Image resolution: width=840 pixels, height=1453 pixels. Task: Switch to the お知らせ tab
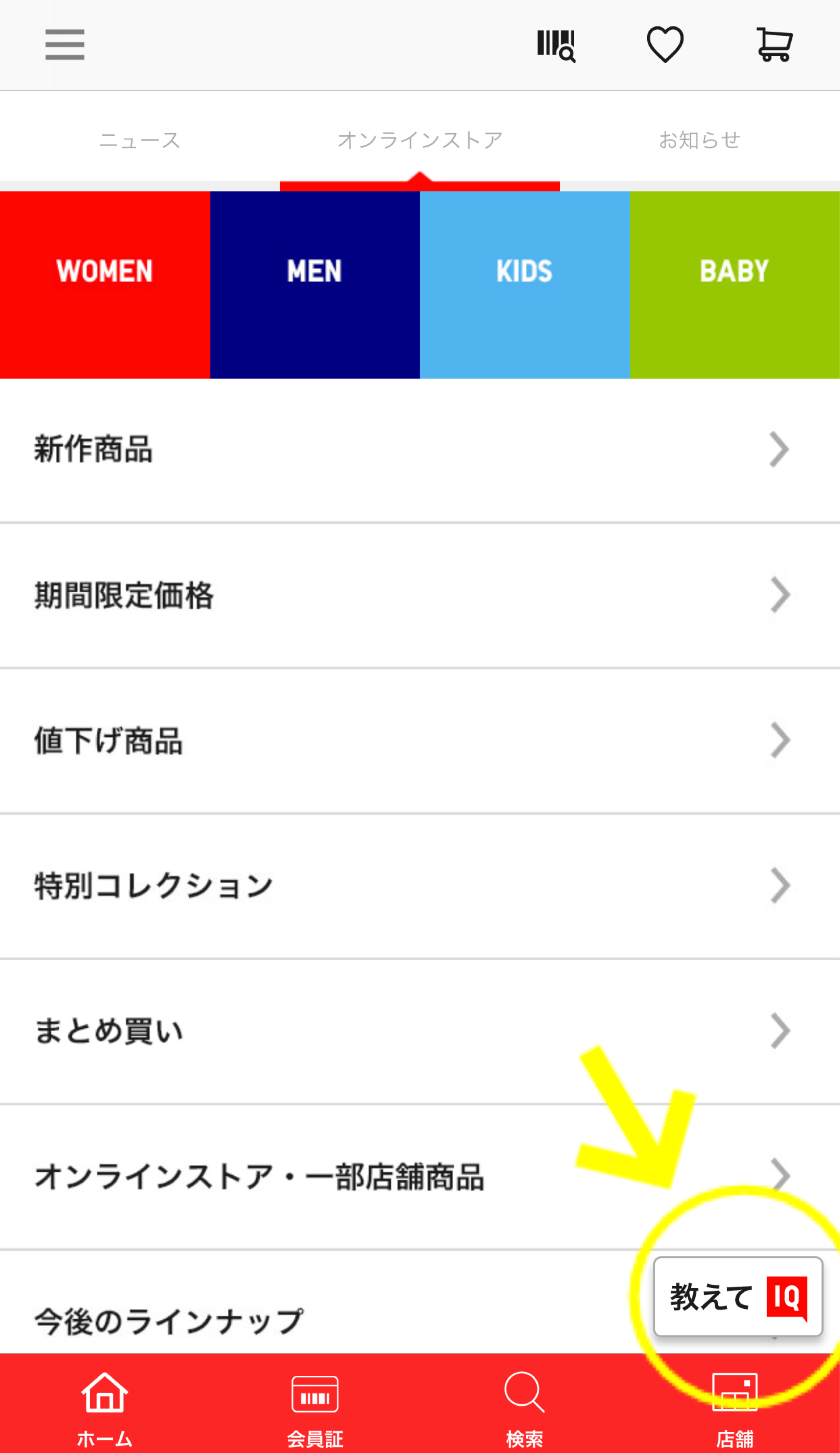(x=699, y=140)
